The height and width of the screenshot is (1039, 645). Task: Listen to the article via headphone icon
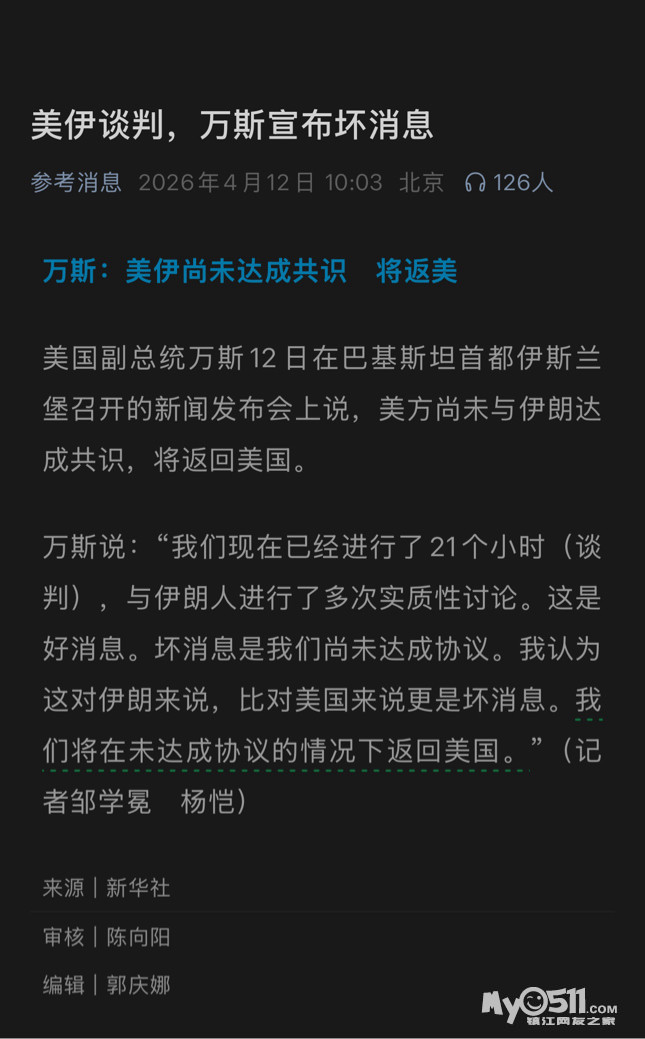point(475,182)
